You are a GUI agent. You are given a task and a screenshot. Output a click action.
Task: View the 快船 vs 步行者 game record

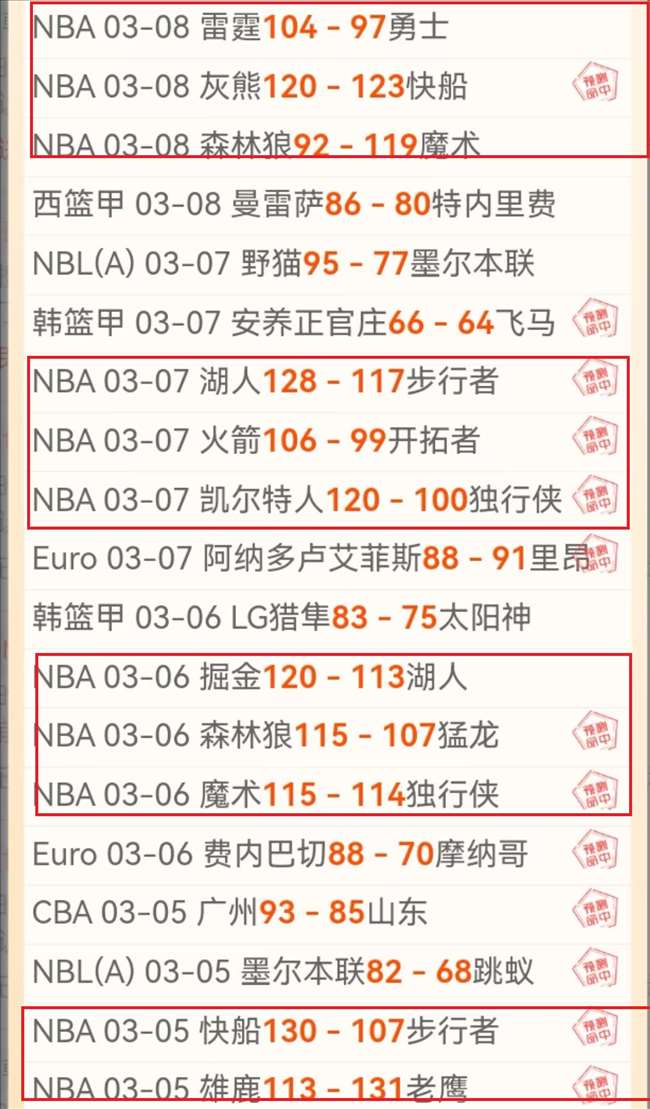(265, 1030)
